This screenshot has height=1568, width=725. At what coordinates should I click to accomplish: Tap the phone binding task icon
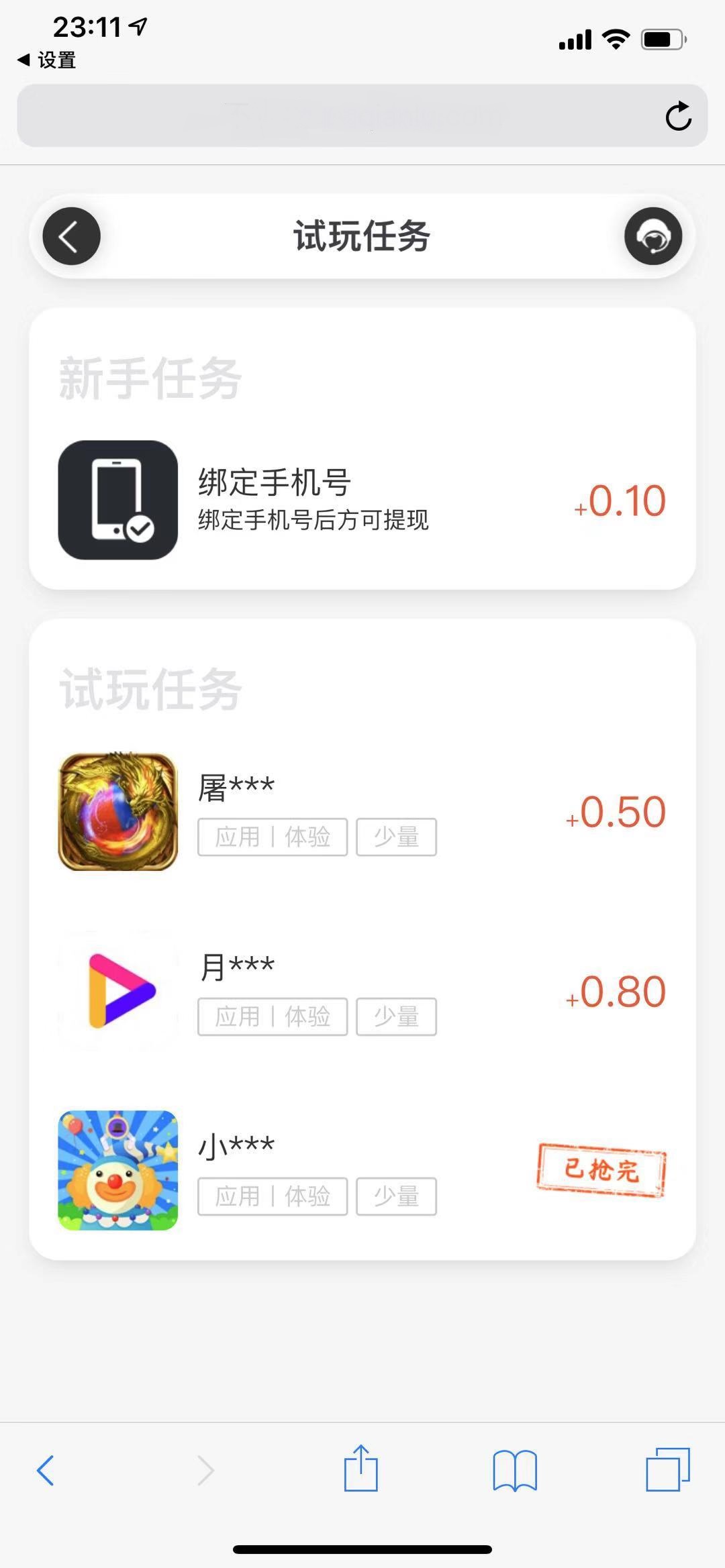(x=117, y=500)
